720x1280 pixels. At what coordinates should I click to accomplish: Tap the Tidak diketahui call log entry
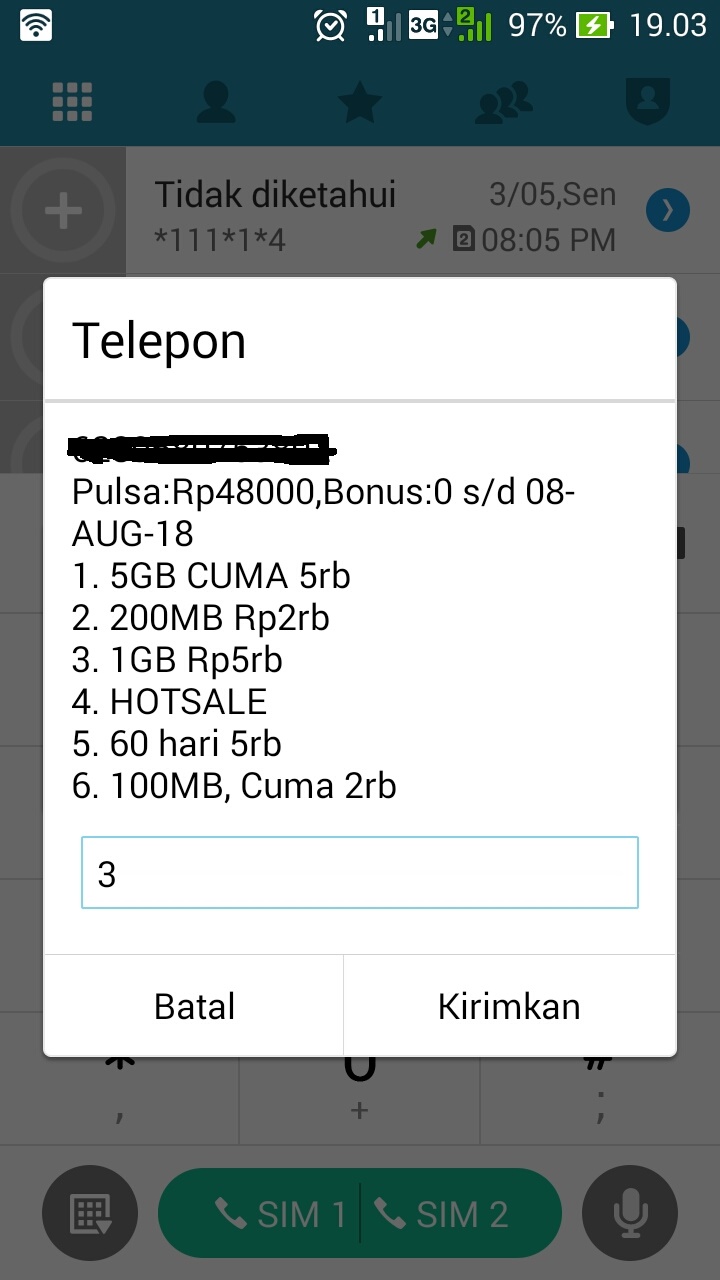pyautogui.click(x=275, y=196)
